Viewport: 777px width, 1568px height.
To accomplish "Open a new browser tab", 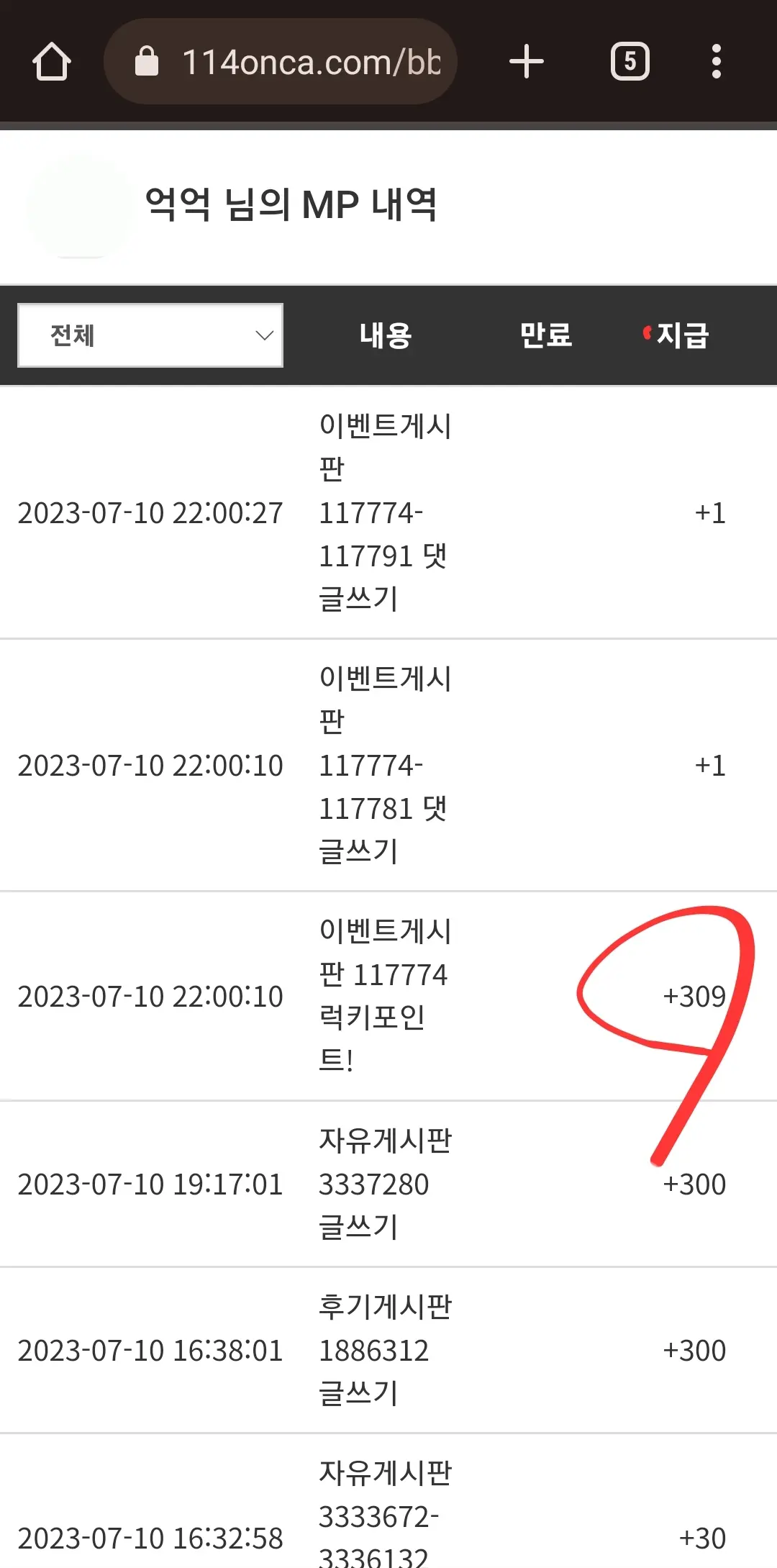I will point(527,61).
